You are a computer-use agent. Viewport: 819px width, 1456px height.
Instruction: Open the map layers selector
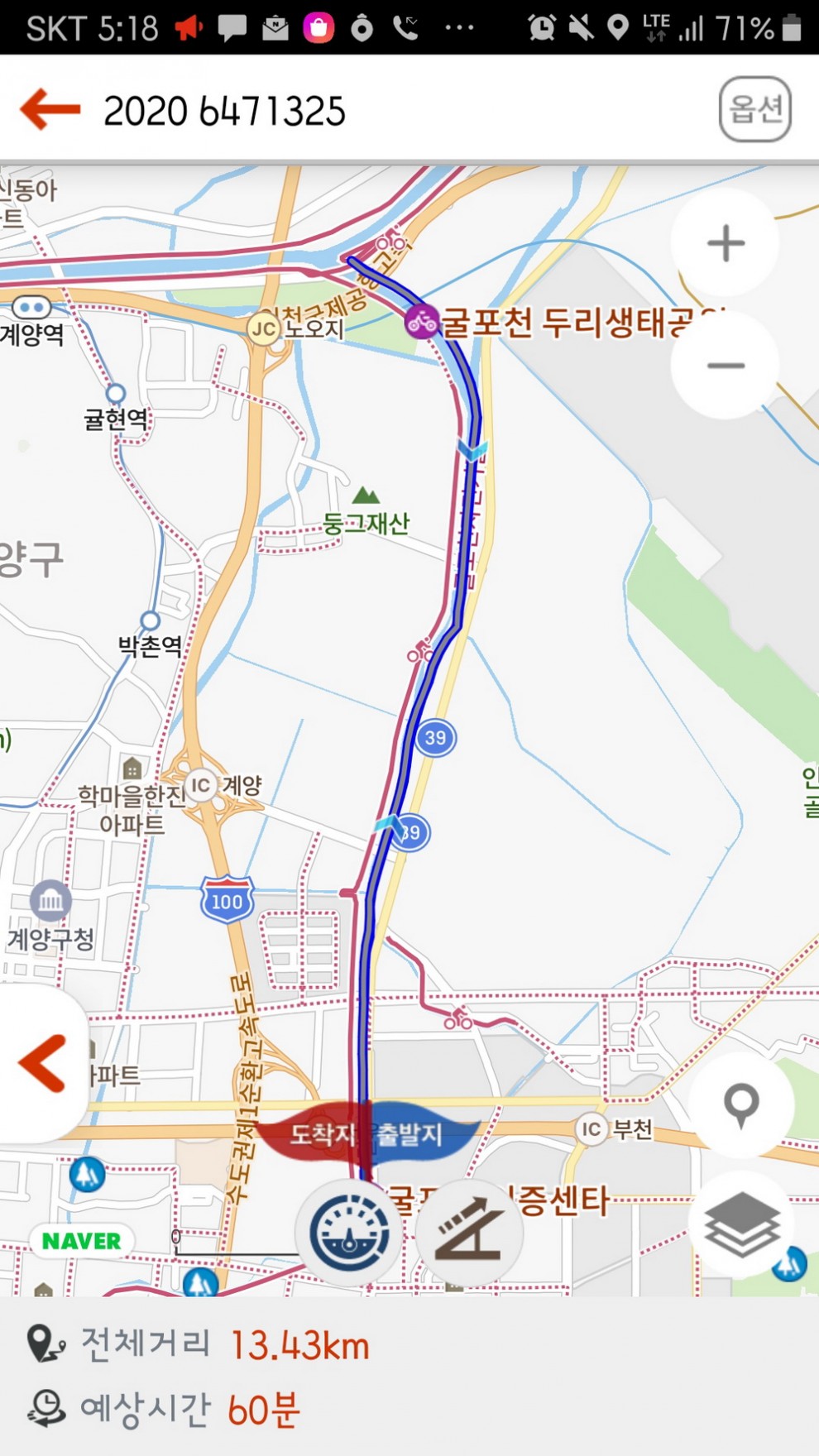[742, 1224]
